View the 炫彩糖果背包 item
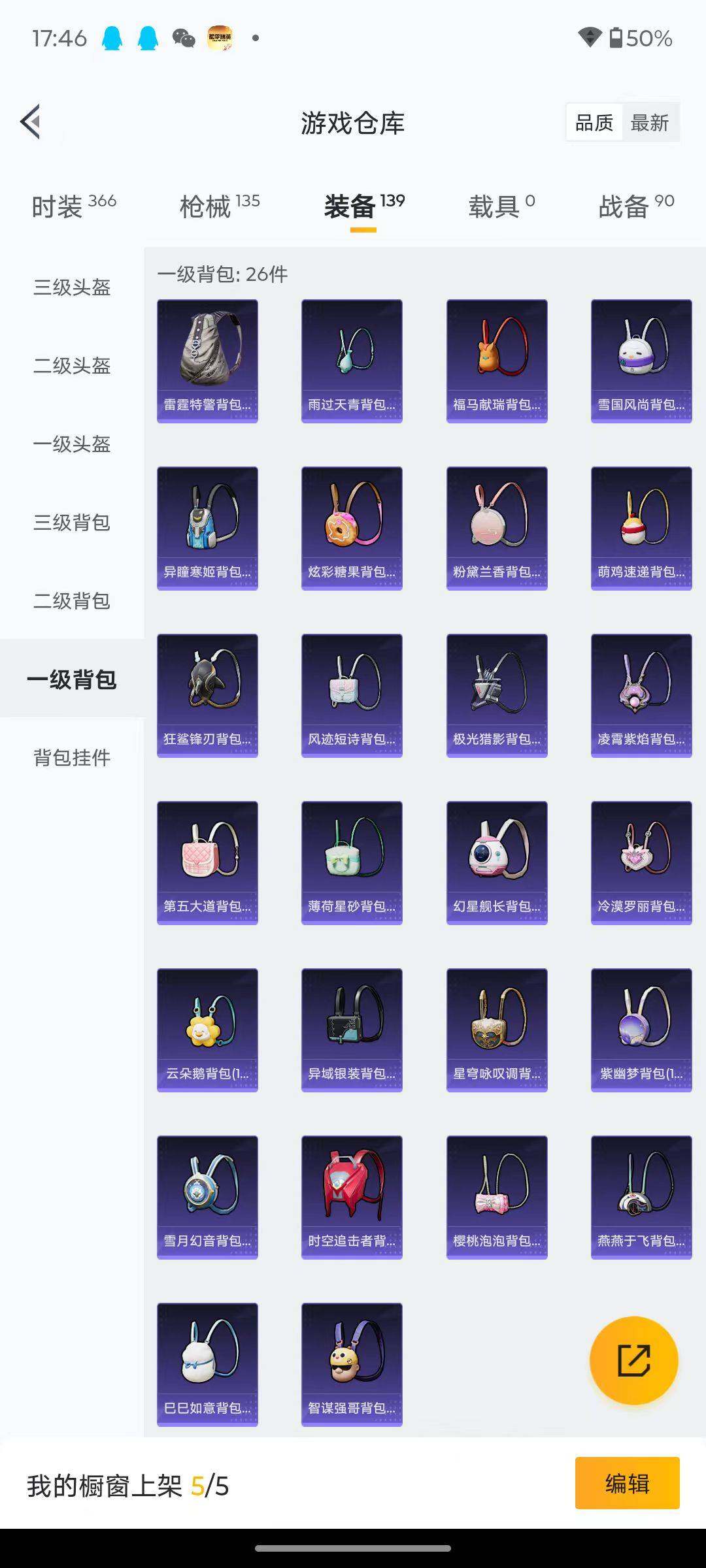The height and width of the screenshot is (1568, 706). click(352, 528)
